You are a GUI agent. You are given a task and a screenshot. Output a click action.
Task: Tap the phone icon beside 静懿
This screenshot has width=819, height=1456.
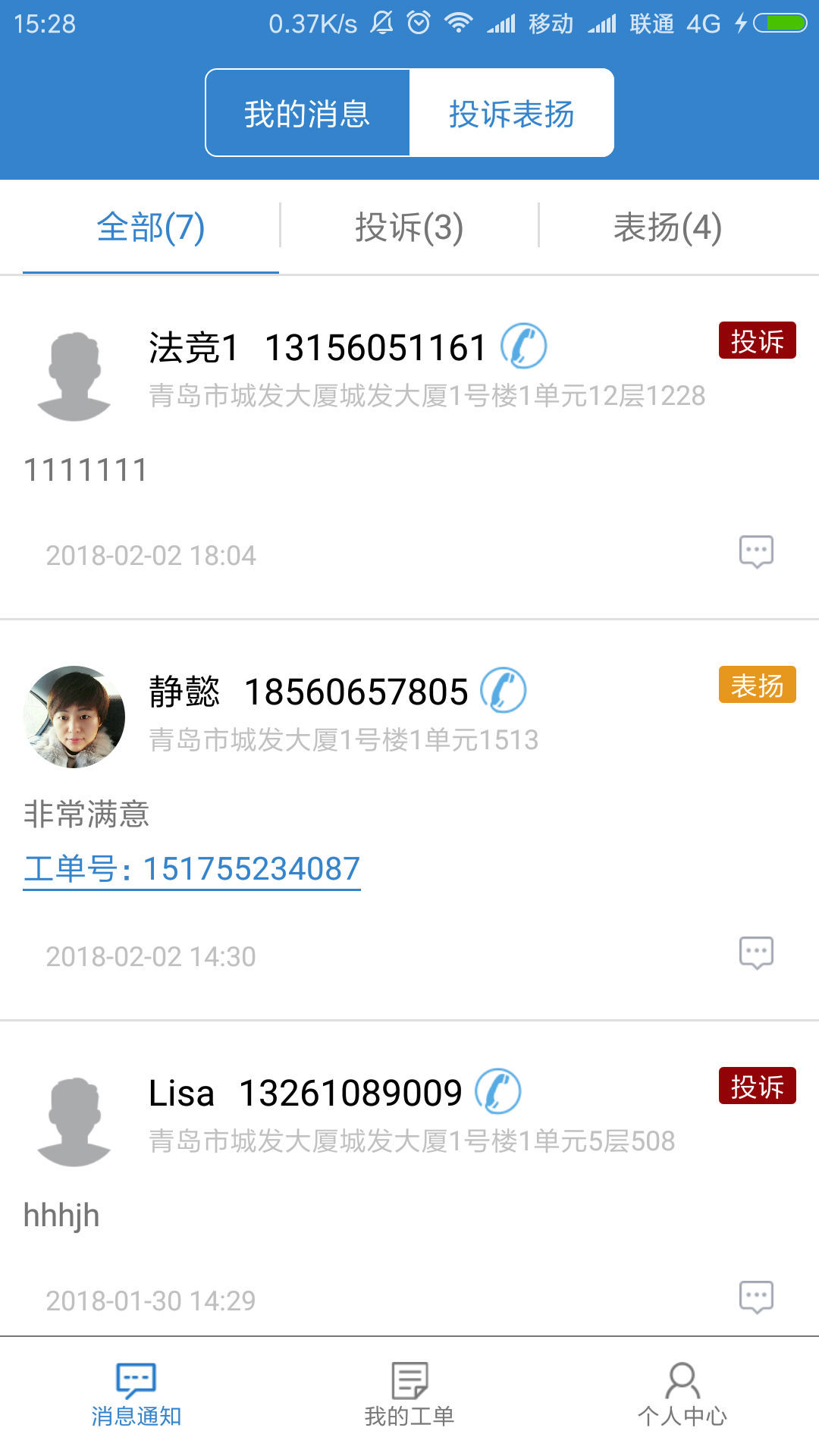tap(504, 690)
